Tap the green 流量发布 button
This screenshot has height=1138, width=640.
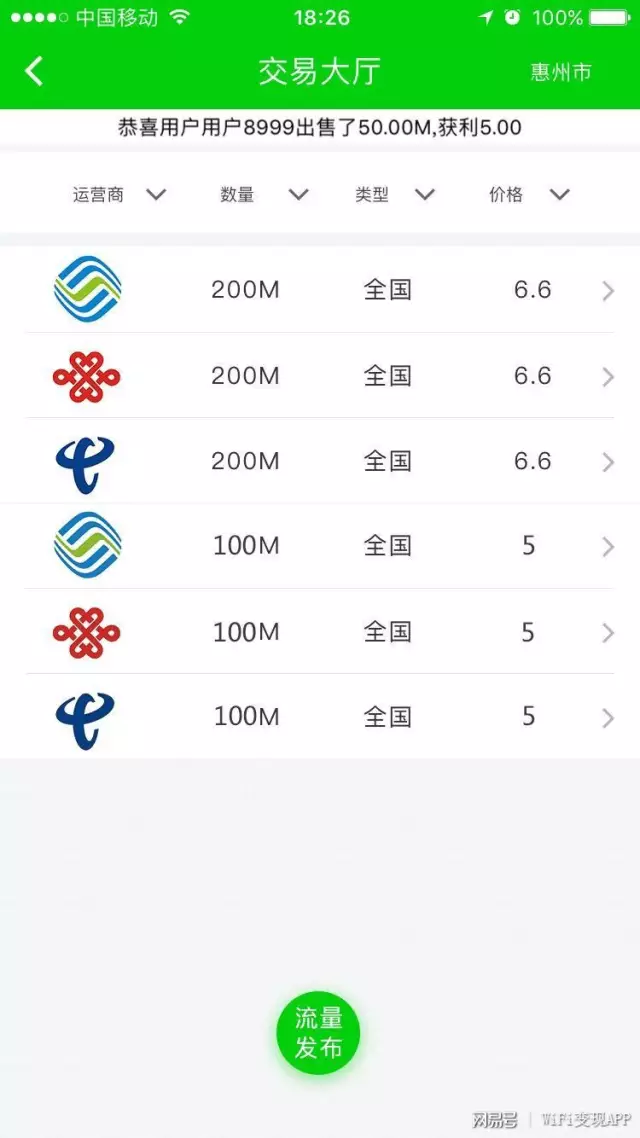pos(318,1033)
